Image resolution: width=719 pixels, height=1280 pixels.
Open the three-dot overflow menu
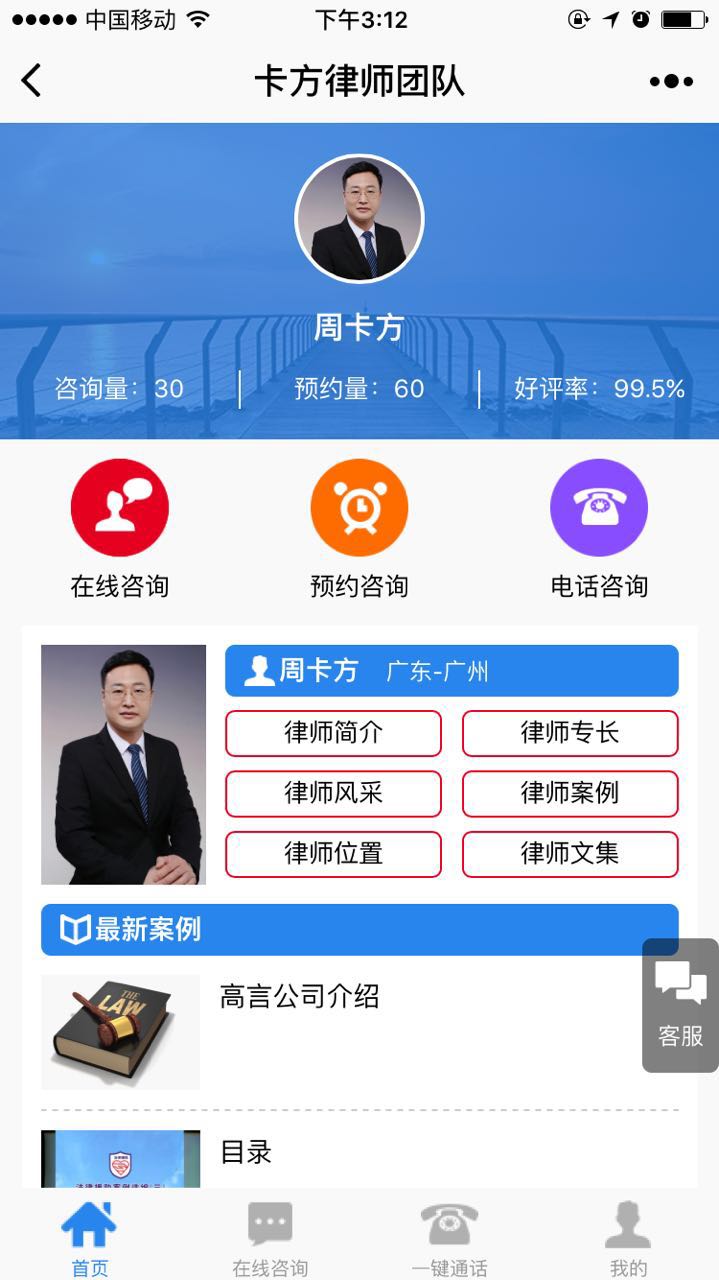(671, 81)
